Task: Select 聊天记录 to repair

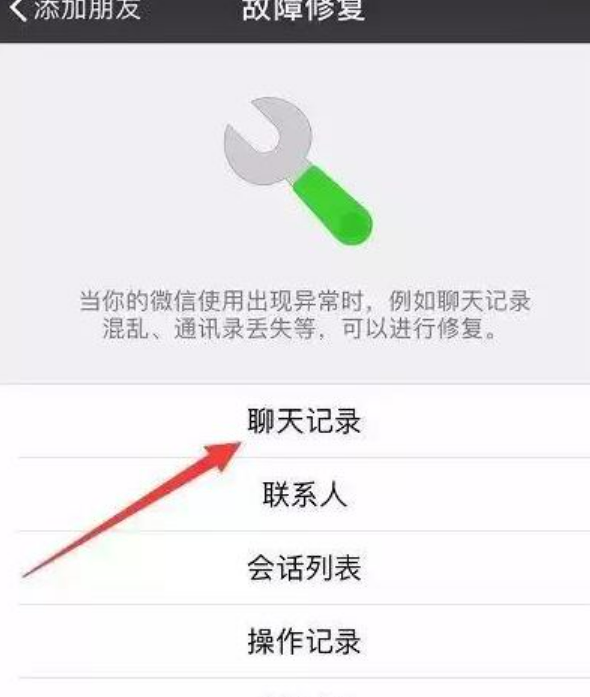Action: (295, 421)
